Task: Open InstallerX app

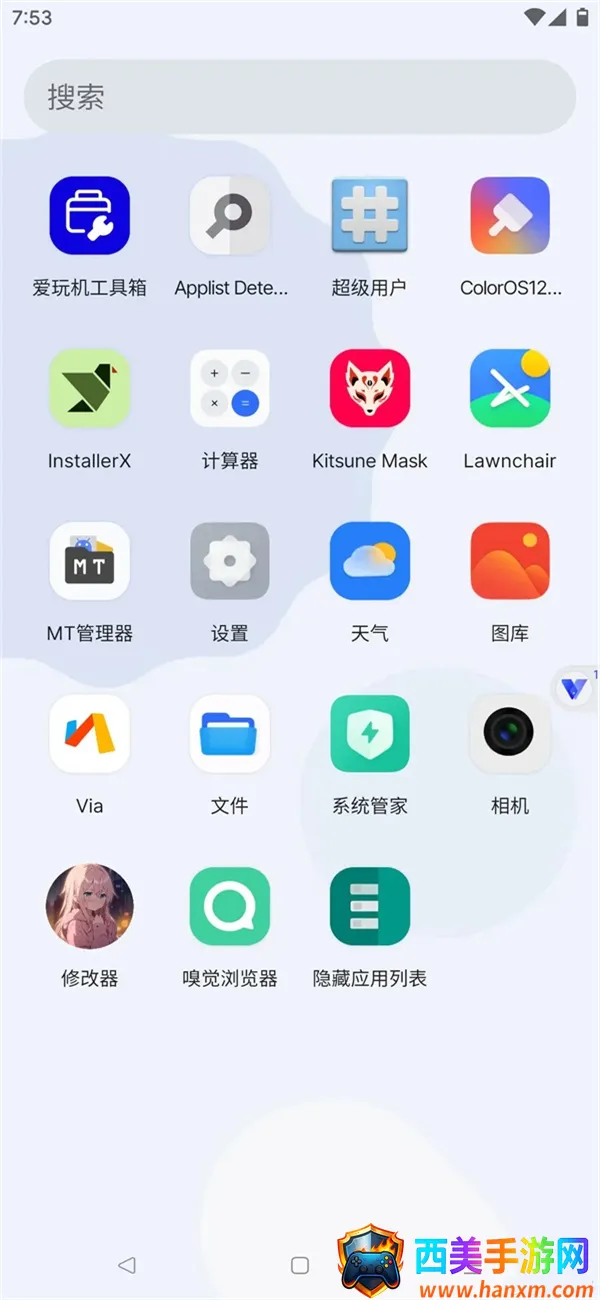Action: 90,388
